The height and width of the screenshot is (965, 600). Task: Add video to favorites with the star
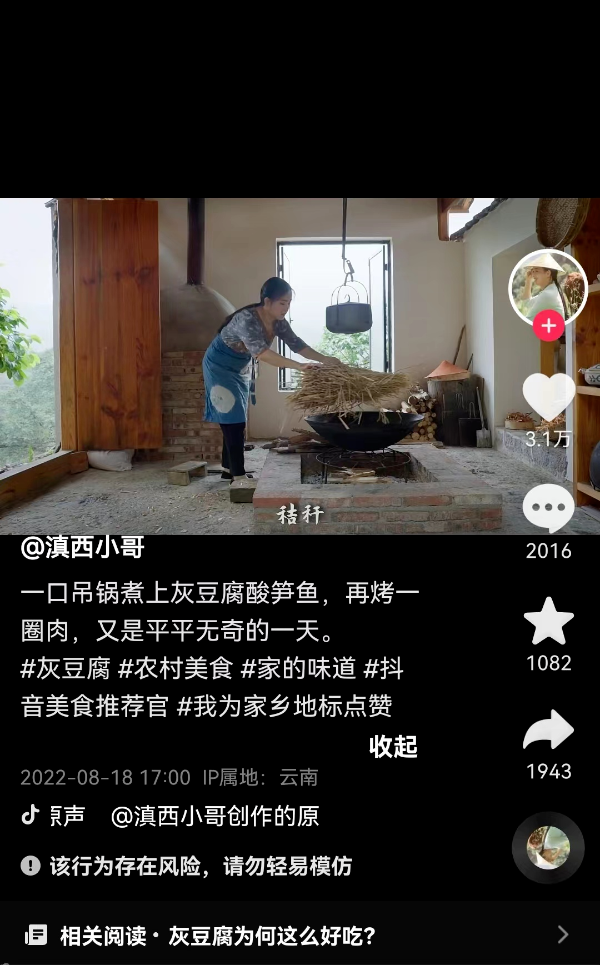click(x=548, y=622)
